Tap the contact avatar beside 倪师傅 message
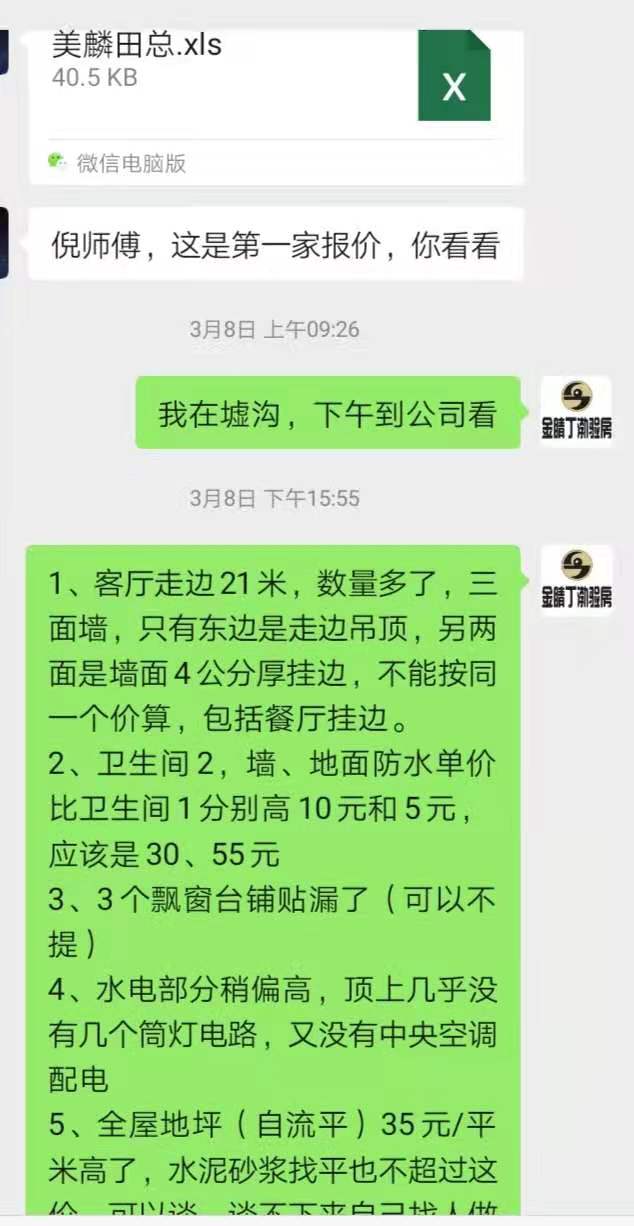634x1226 pixels. [5, 243]
